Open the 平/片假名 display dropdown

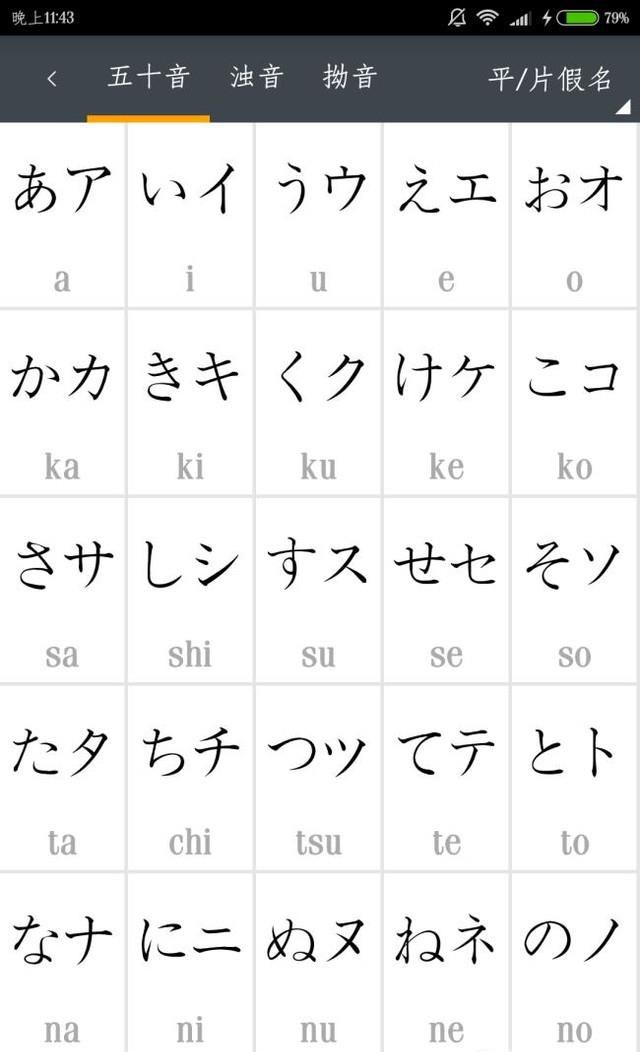tap(552, 79)
